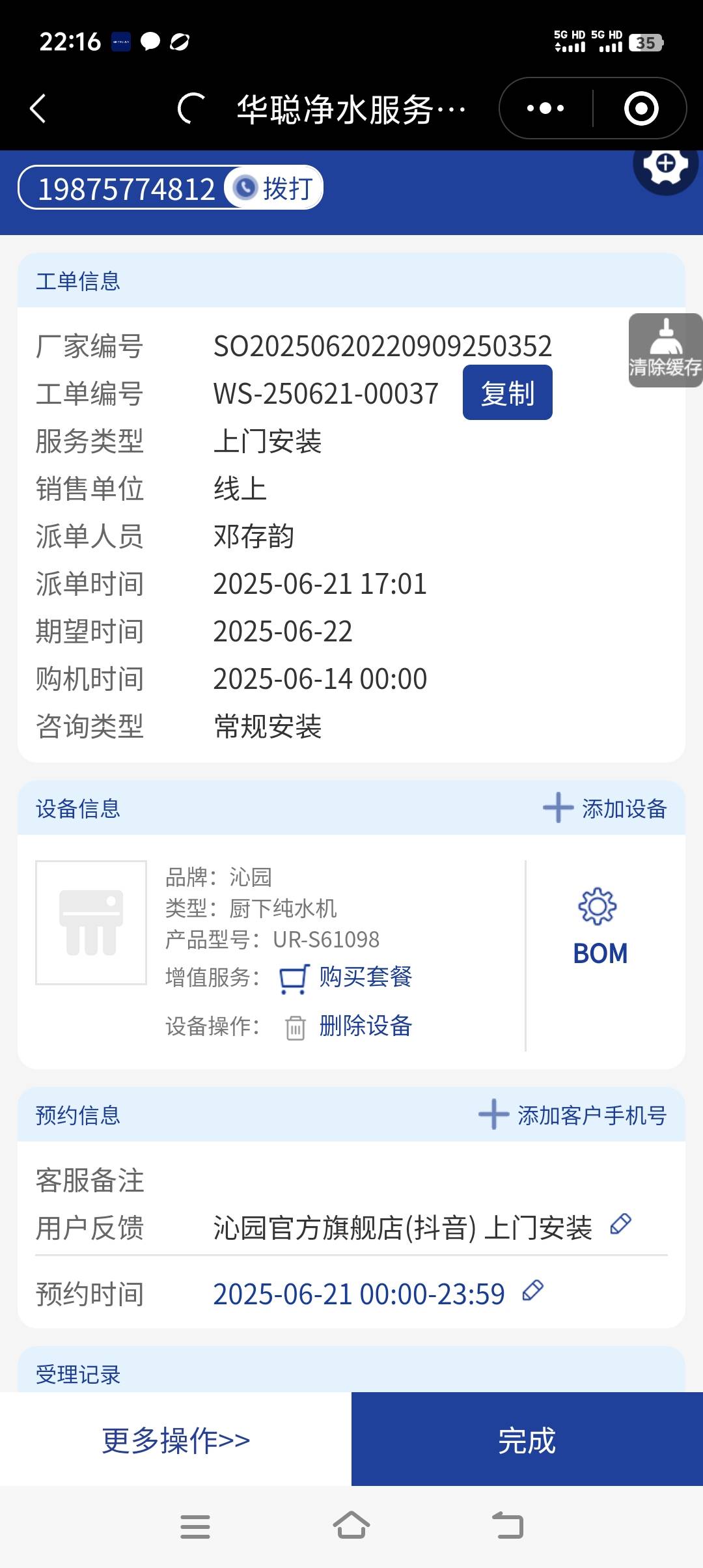The height and width of the screenshot is (1568, 703).
Task: Add a customer phone via 添加客户手机号
Action: (573, 1115)
